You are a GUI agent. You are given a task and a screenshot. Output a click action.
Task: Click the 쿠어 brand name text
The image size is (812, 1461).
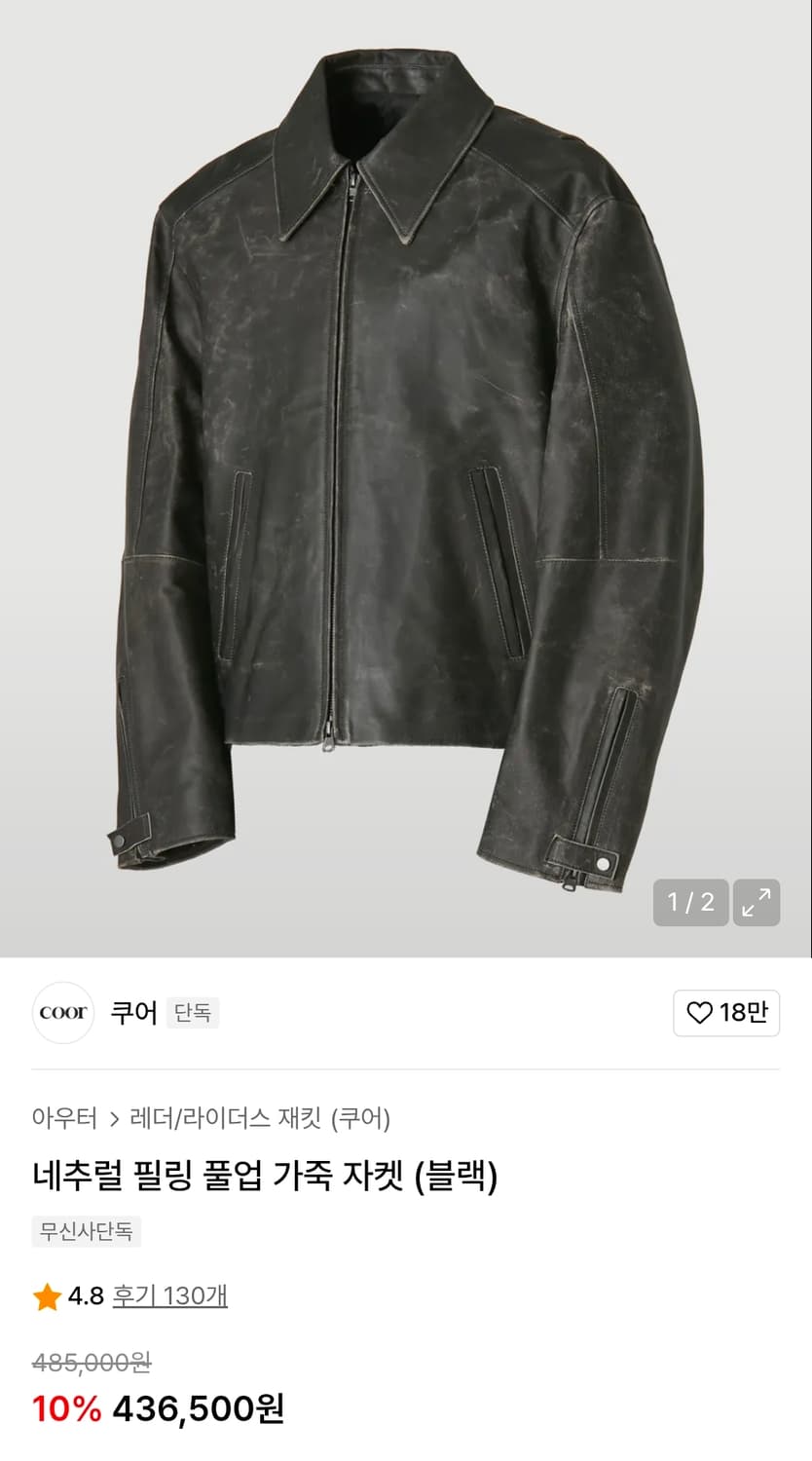coord(133,1013)
